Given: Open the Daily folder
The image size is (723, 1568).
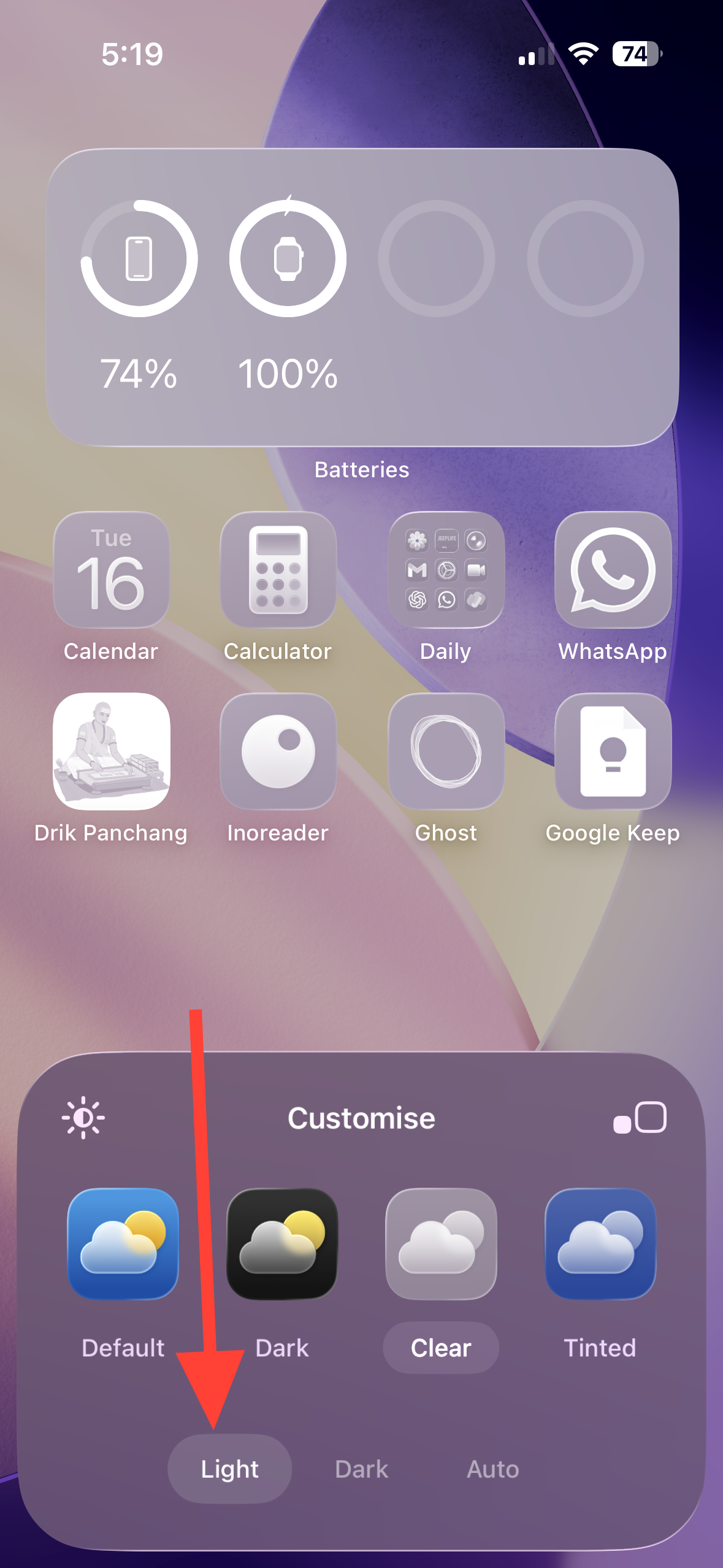Looking at the screenshot, I should 446,570.
